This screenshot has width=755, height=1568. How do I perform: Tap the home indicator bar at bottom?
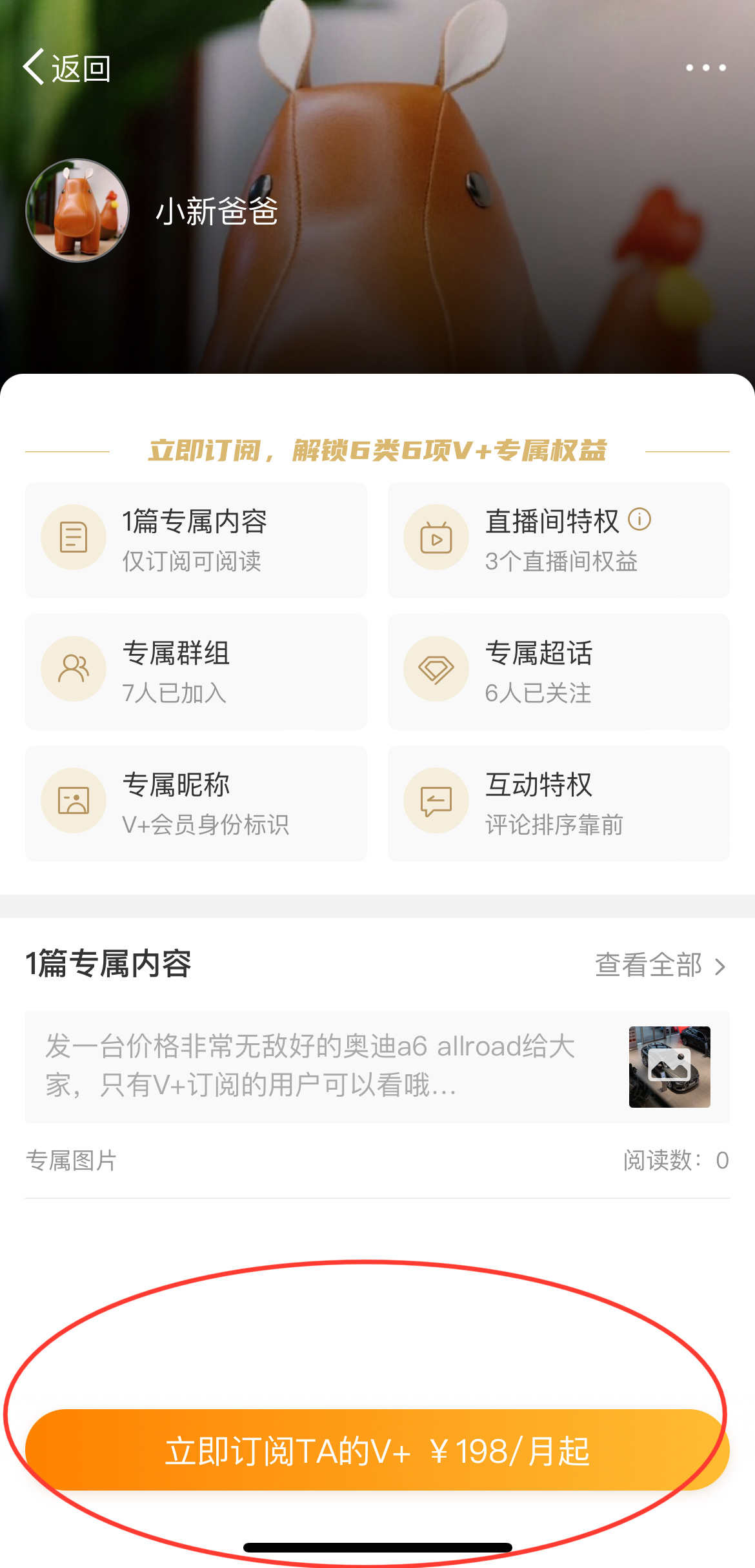click(377, 1547)
